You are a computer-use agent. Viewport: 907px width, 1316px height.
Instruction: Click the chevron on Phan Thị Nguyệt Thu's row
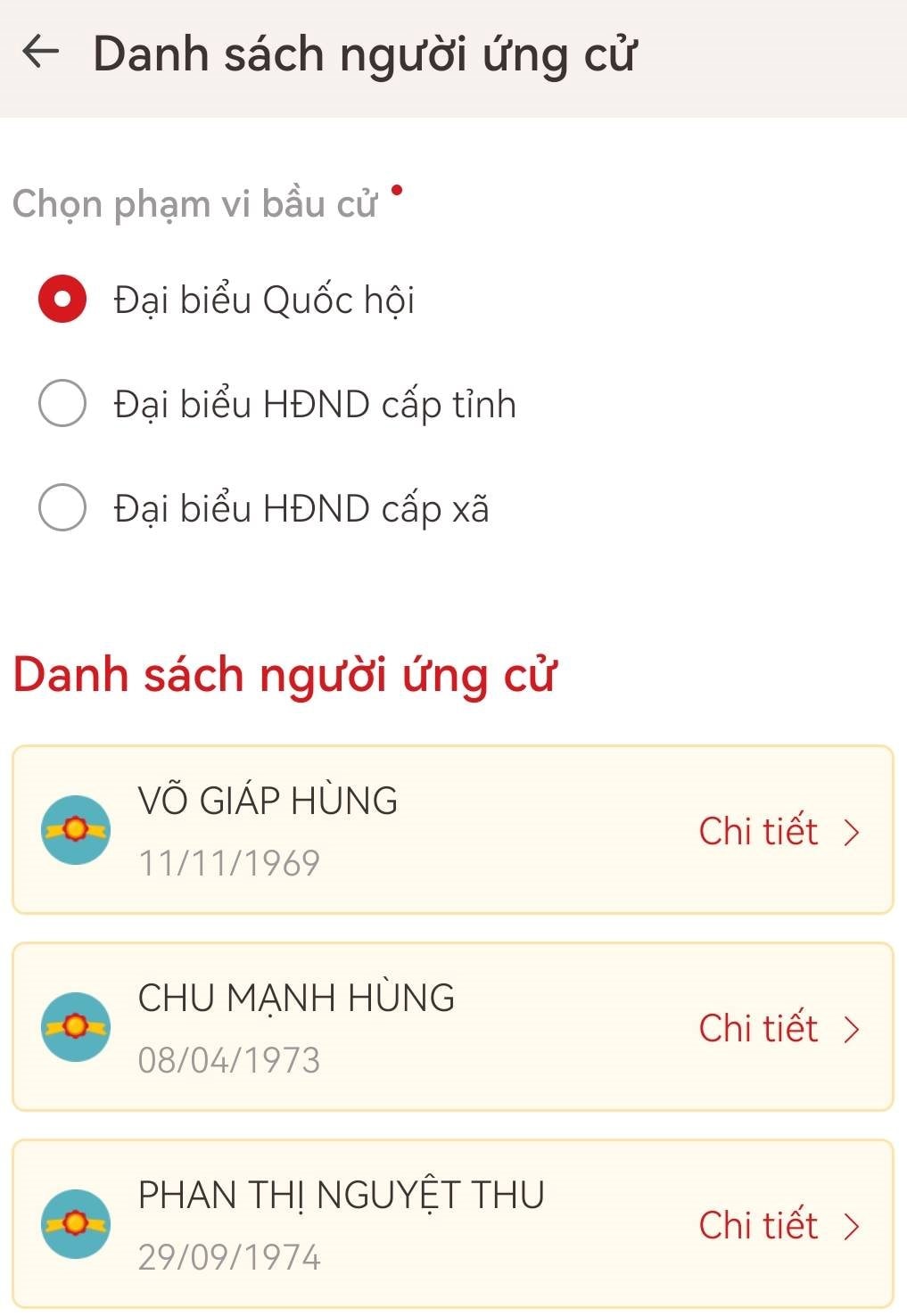tap(850, 1226)
